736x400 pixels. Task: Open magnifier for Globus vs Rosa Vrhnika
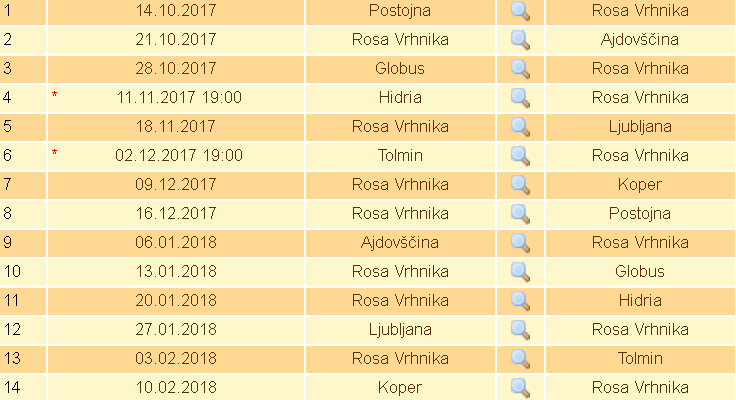pyautogui.click(x=520, y=69)
